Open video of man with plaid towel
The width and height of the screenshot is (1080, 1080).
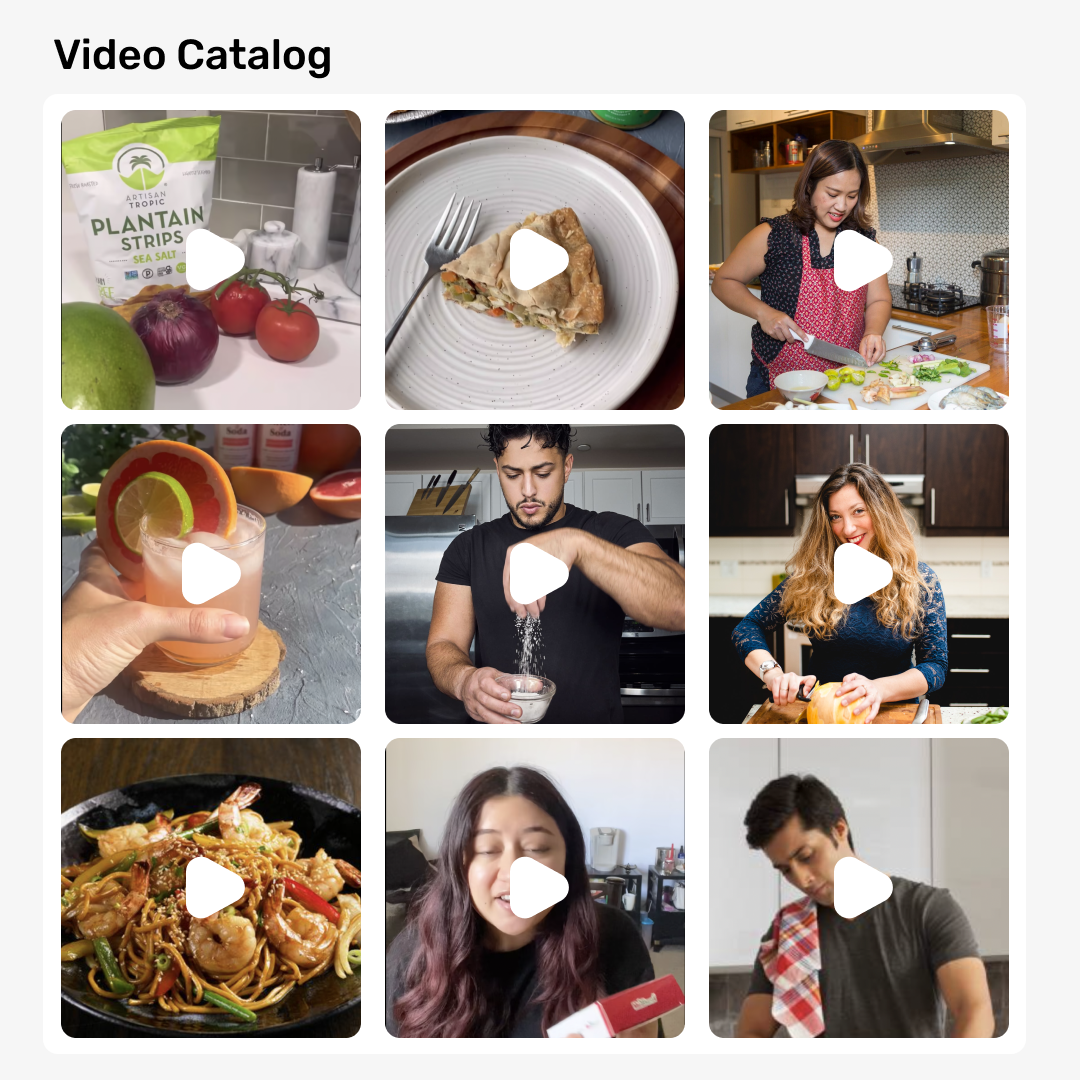click(x=859, y=888)
